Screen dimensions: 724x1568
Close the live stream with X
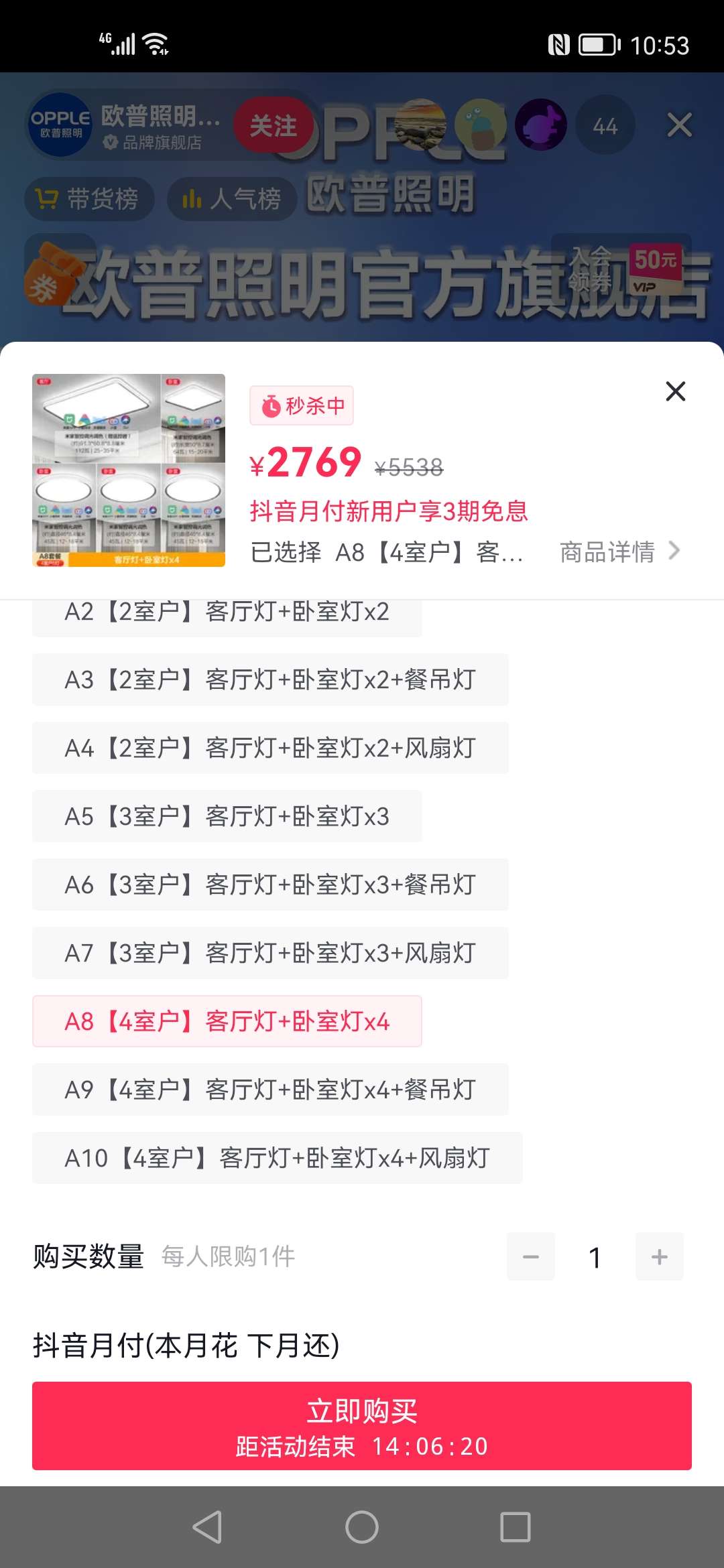click(679, 125)
